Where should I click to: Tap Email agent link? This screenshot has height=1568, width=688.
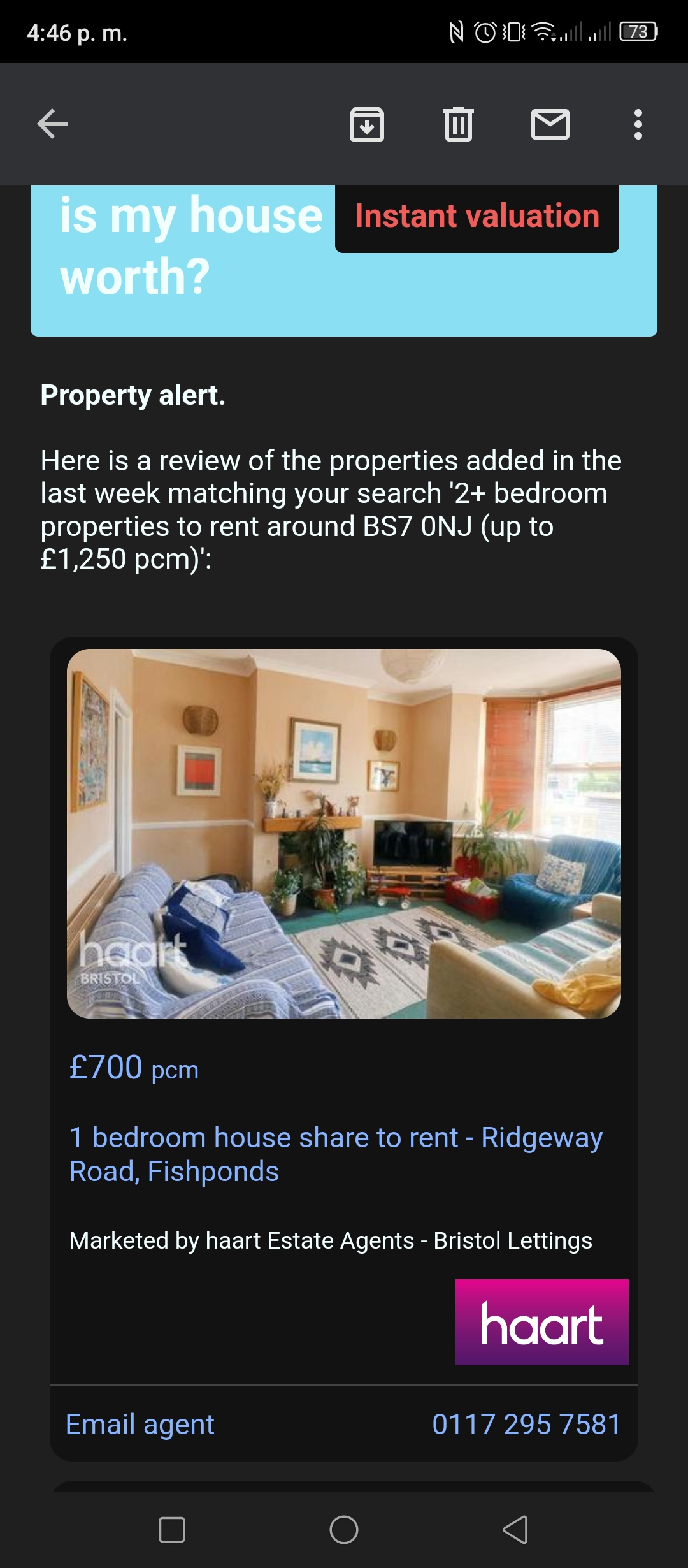pyautogui.click(x=140, y=1424)
